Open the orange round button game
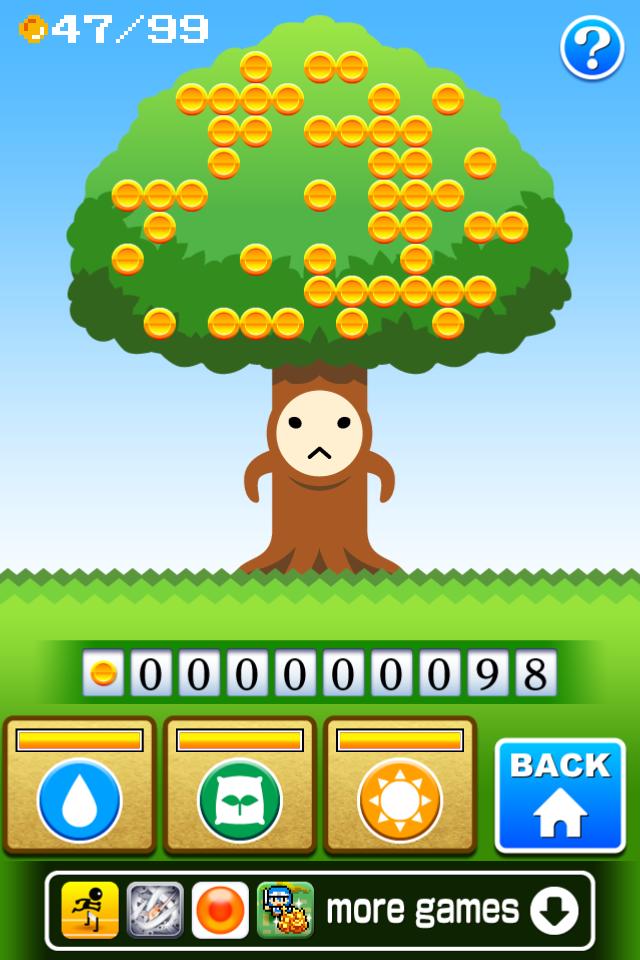Viewport: 640px width, 960px height. [220, 910]
